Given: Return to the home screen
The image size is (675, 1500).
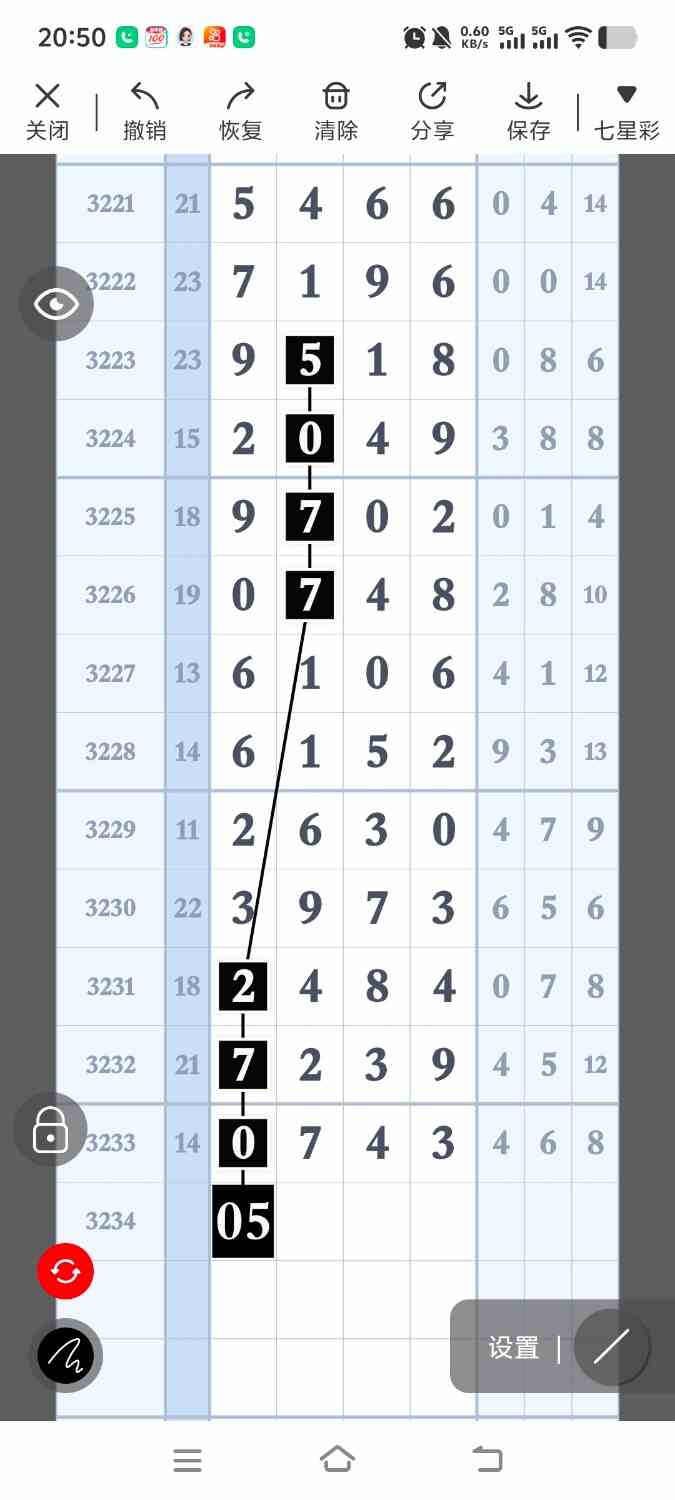Looking at the screenshot, I should pos(337,1460).
